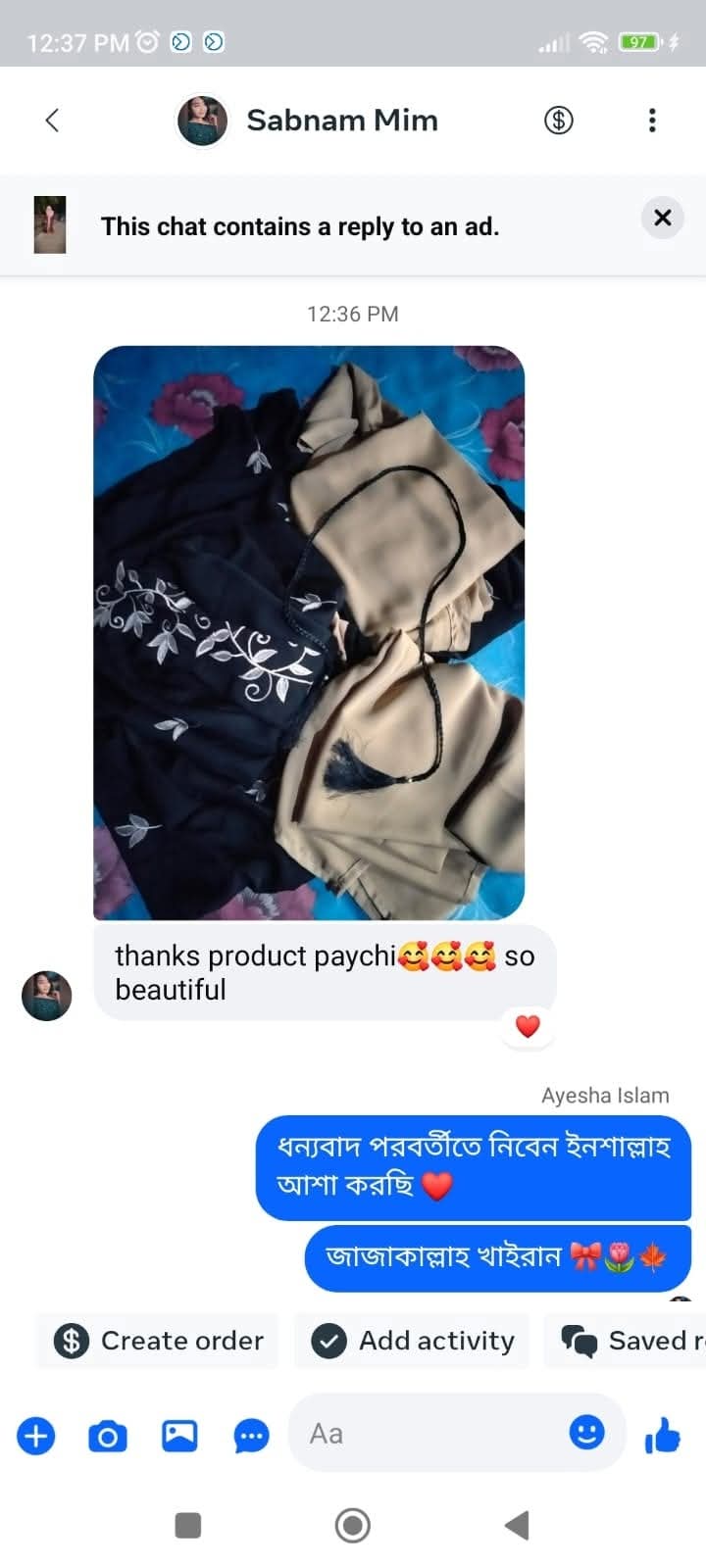
Task: Open the blue chat-bubble quick replies icon
Action: 251,1437
